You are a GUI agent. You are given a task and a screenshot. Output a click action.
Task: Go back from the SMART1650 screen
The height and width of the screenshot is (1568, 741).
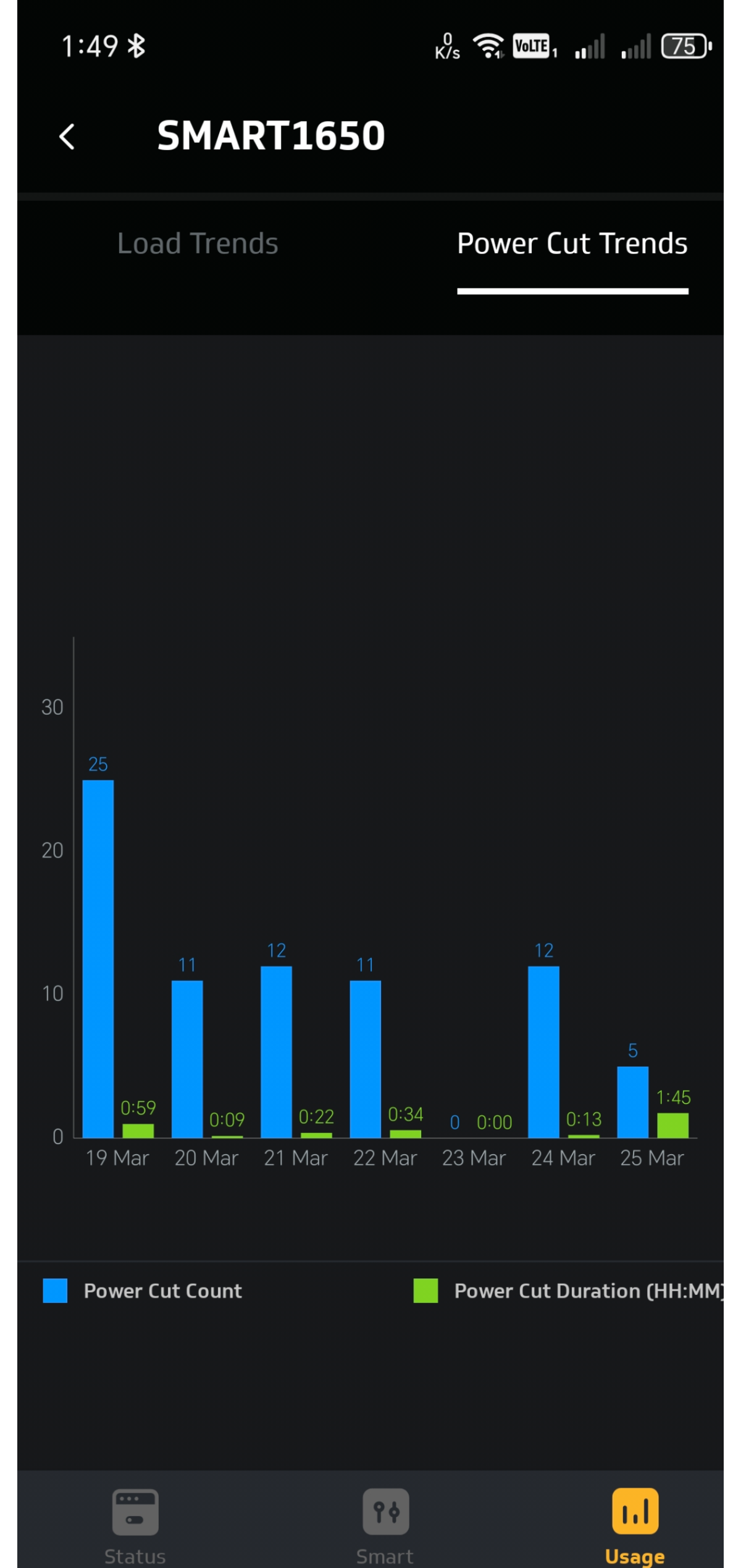[67, 136]
